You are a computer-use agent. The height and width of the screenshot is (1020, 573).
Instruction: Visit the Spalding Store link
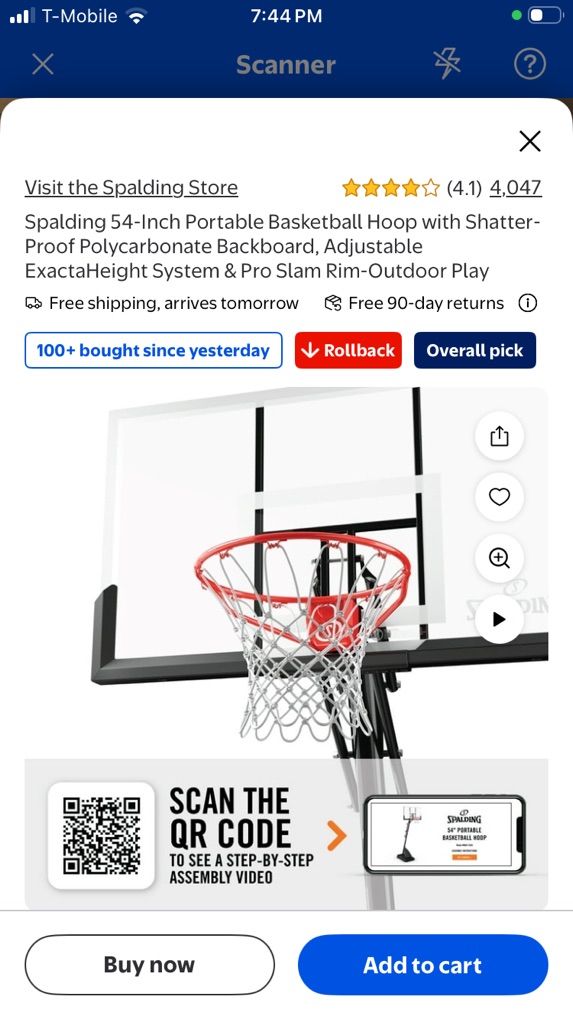pos(131,187)
